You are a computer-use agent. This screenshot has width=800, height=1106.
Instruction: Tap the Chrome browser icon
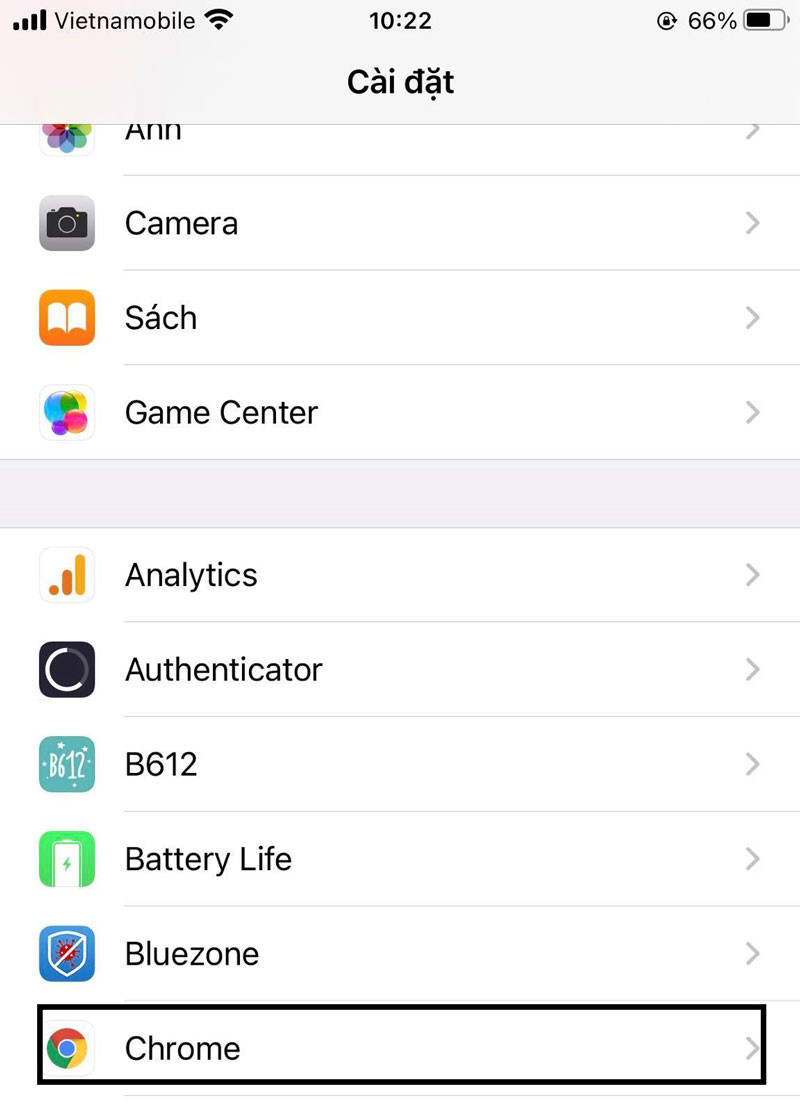(x=66, y=1048)
